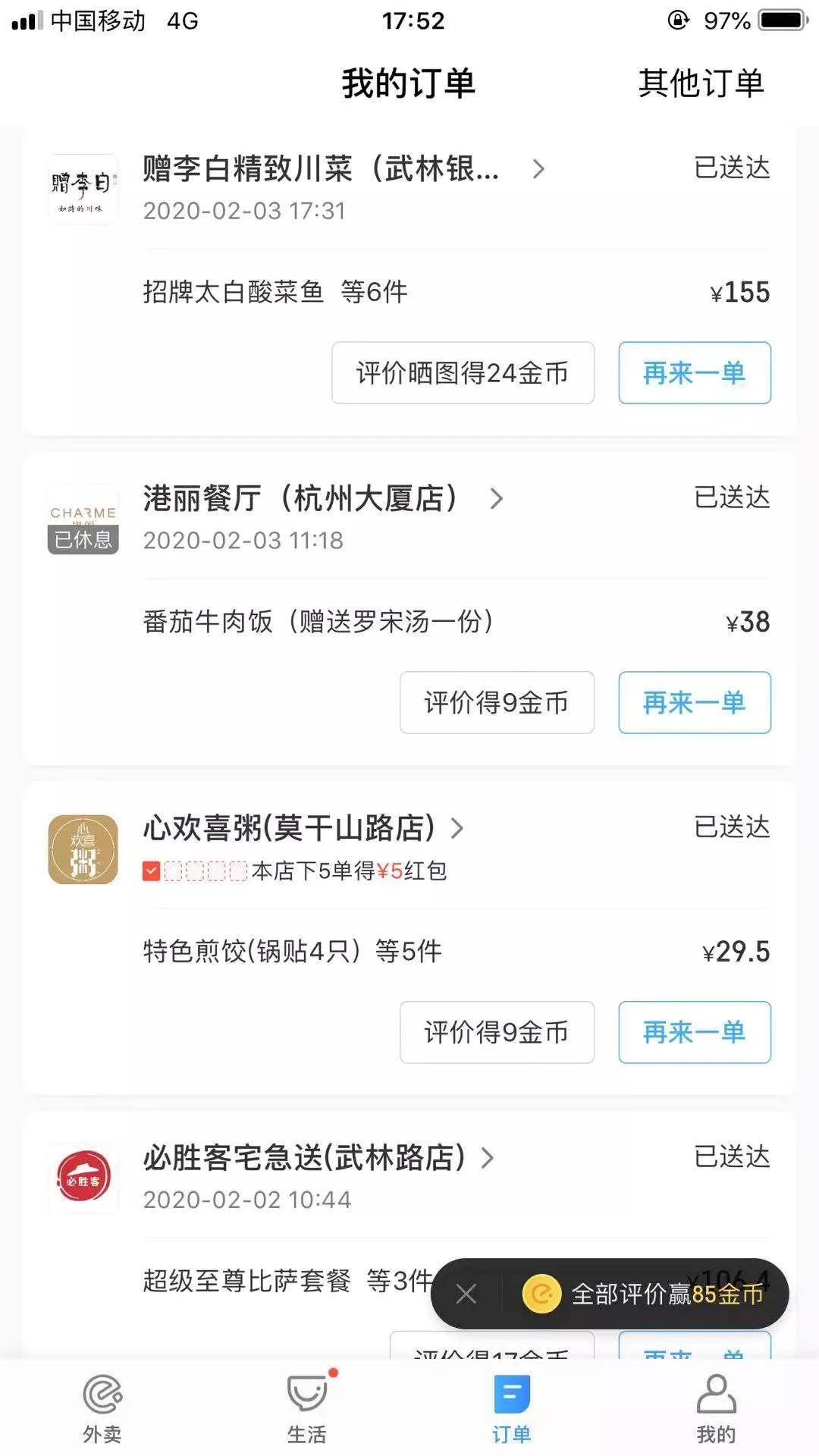819x1456 pixels.
Task: Click the 必胜客 restaurant logo
Action: [x=83, y=1178]
